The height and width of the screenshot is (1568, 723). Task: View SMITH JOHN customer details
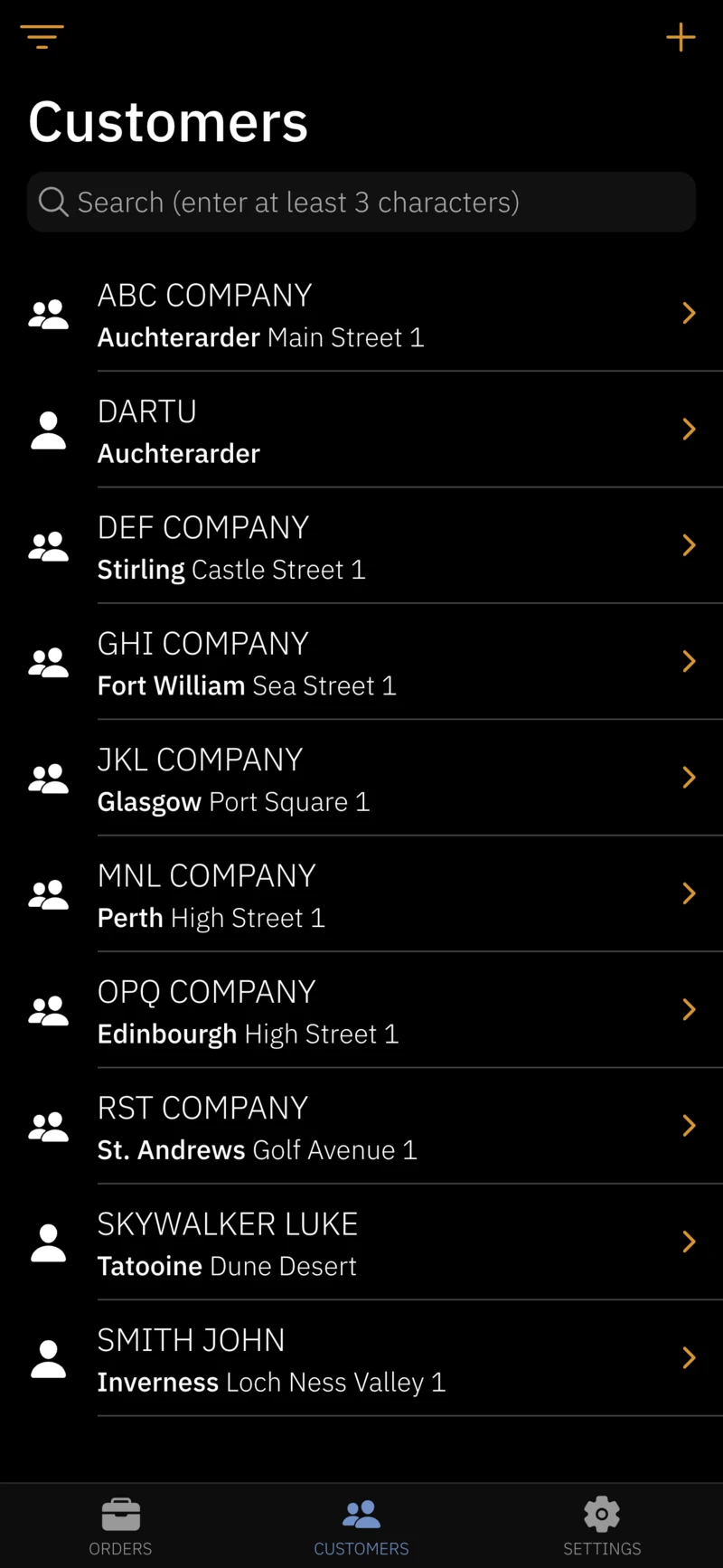tap(361, 1358)
